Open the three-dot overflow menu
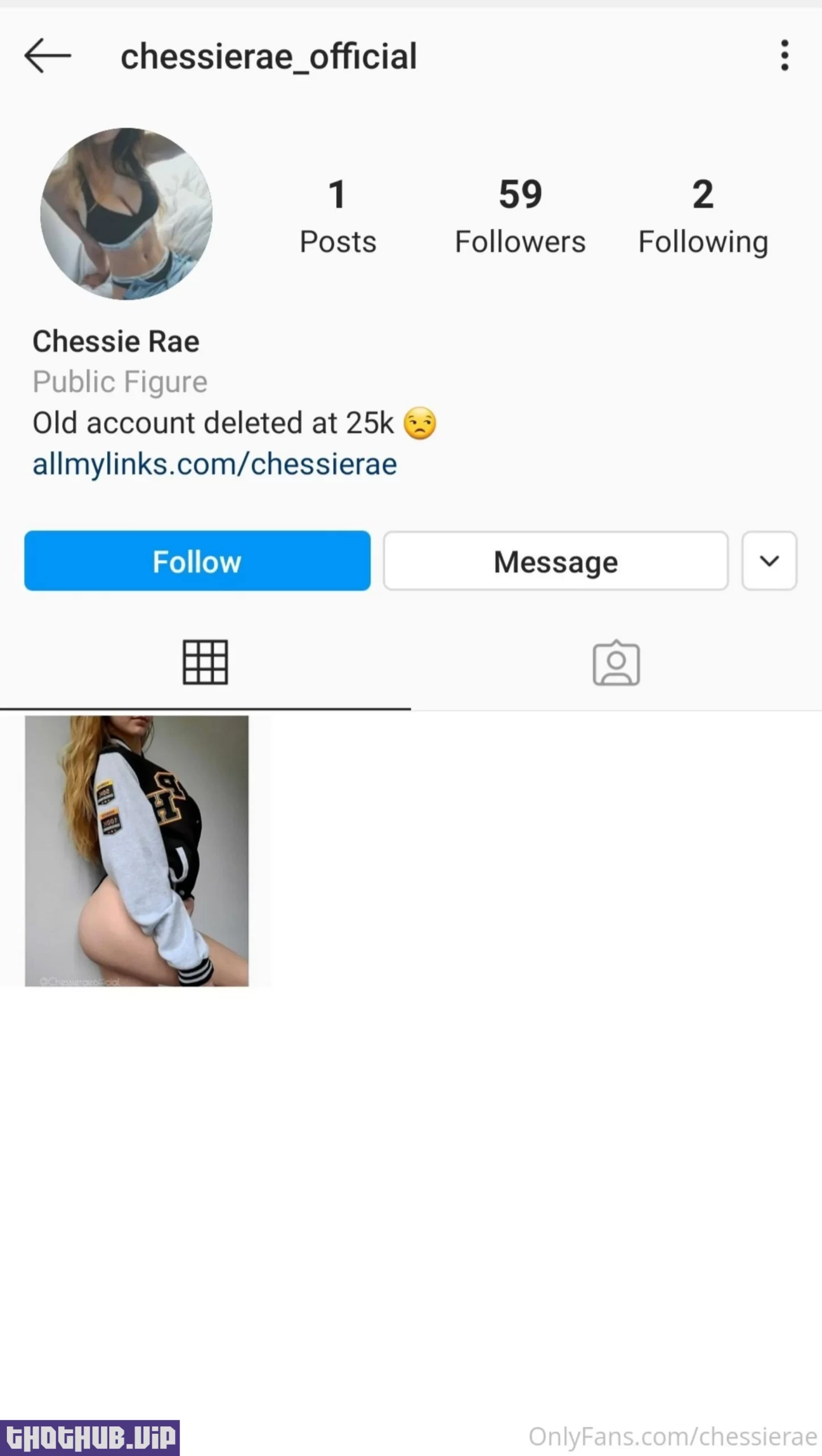The image size is (822, 1456). [784, 56]
